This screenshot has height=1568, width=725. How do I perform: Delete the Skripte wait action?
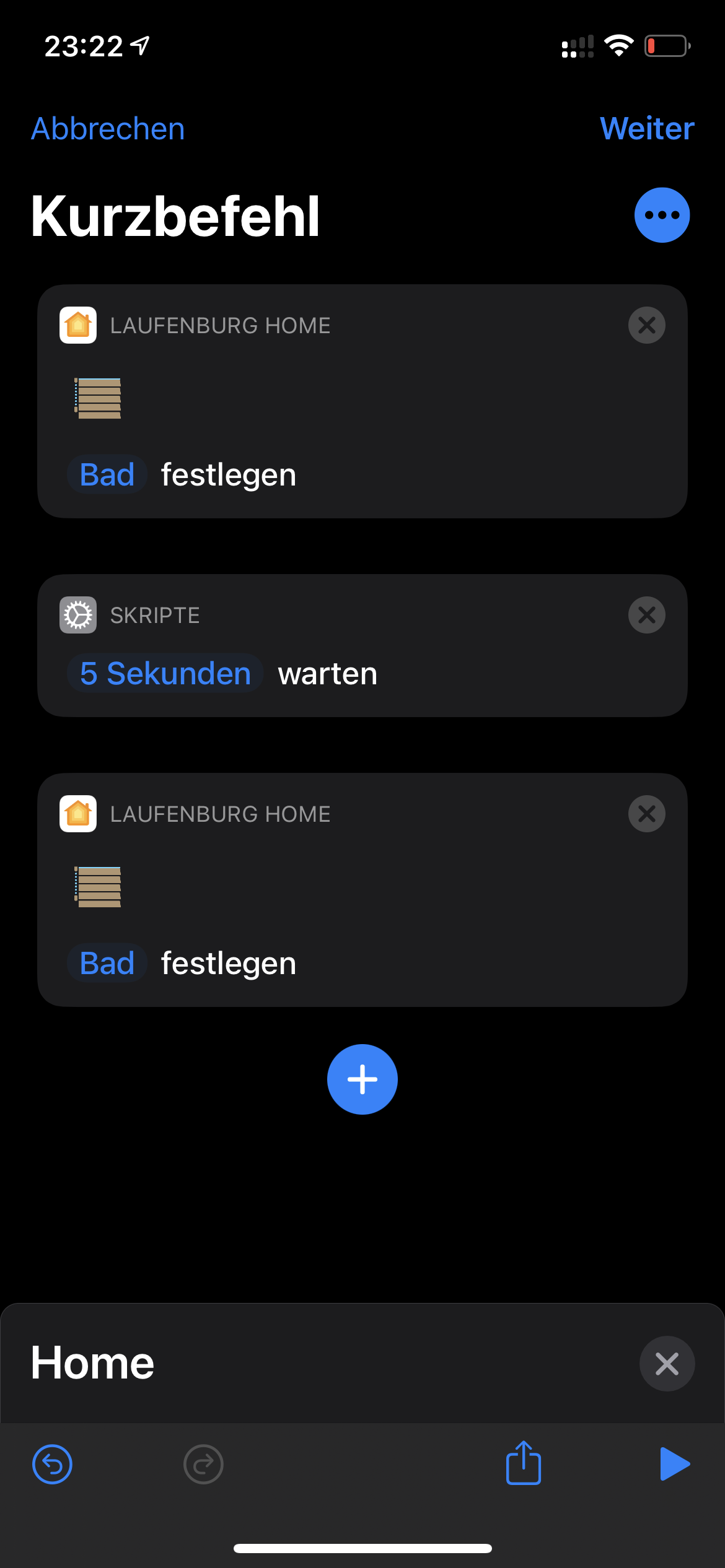646,615
